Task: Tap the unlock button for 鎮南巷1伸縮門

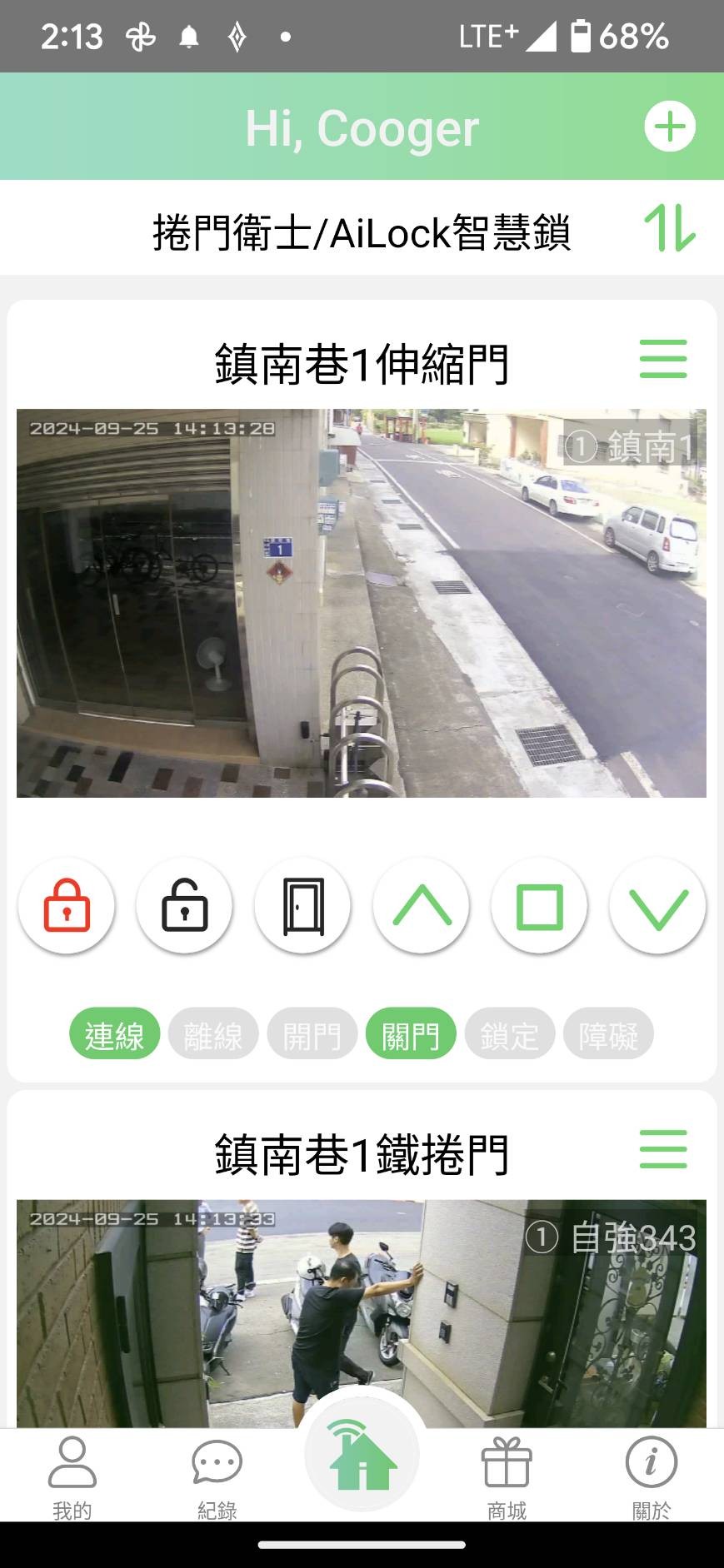Action: tap(185, 906)
